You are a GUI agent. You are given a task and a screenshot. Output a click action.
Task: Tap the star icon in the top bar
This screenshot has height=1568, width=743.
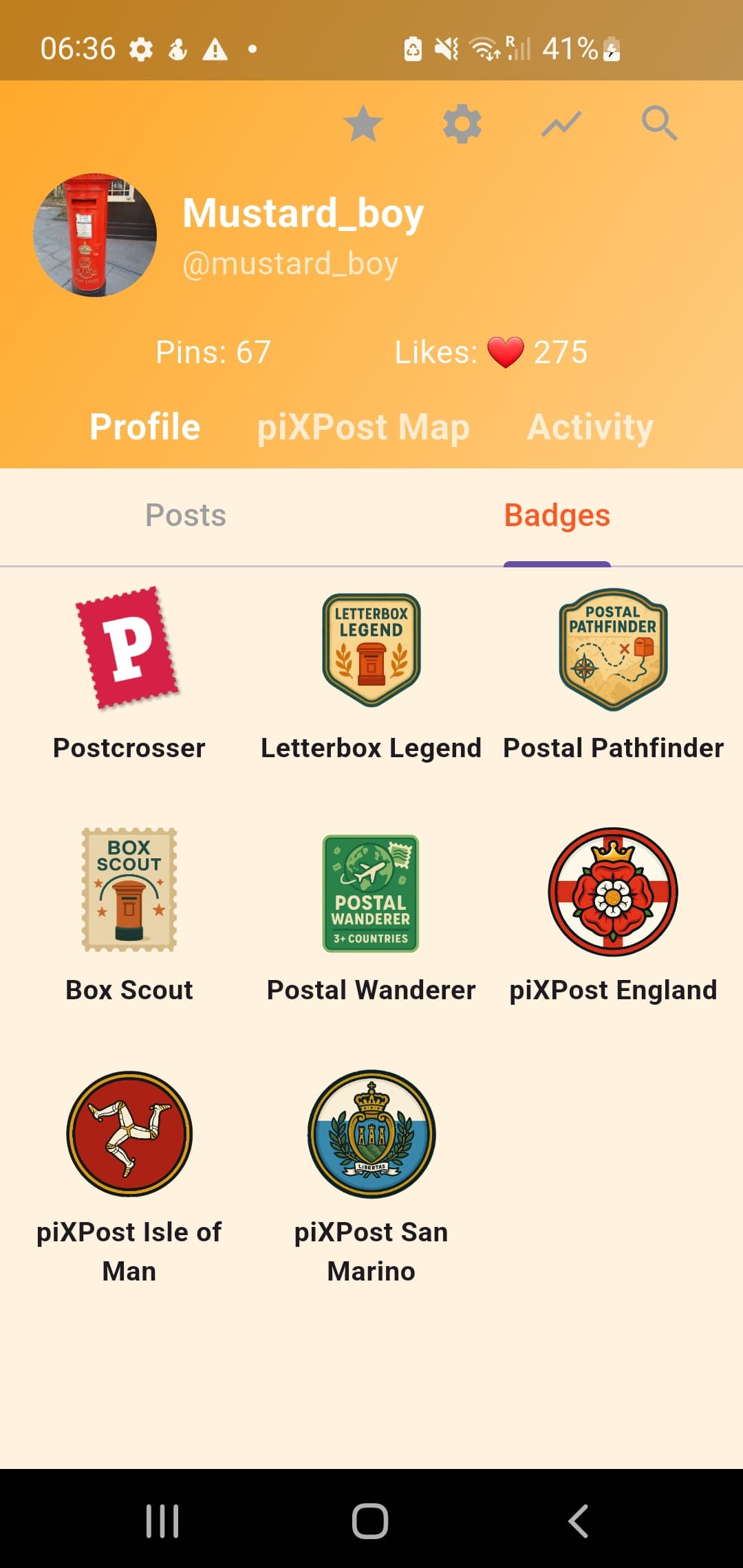[x=363, y=124]
